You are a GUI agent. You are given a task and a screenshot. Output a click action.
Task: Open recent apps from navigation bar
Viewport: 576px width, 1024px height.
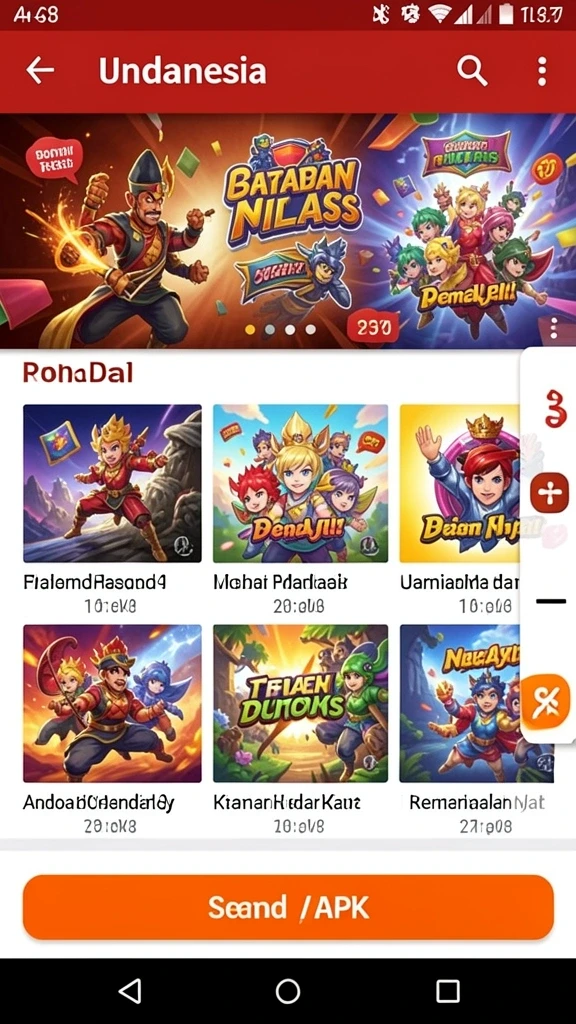pos(447,991)
